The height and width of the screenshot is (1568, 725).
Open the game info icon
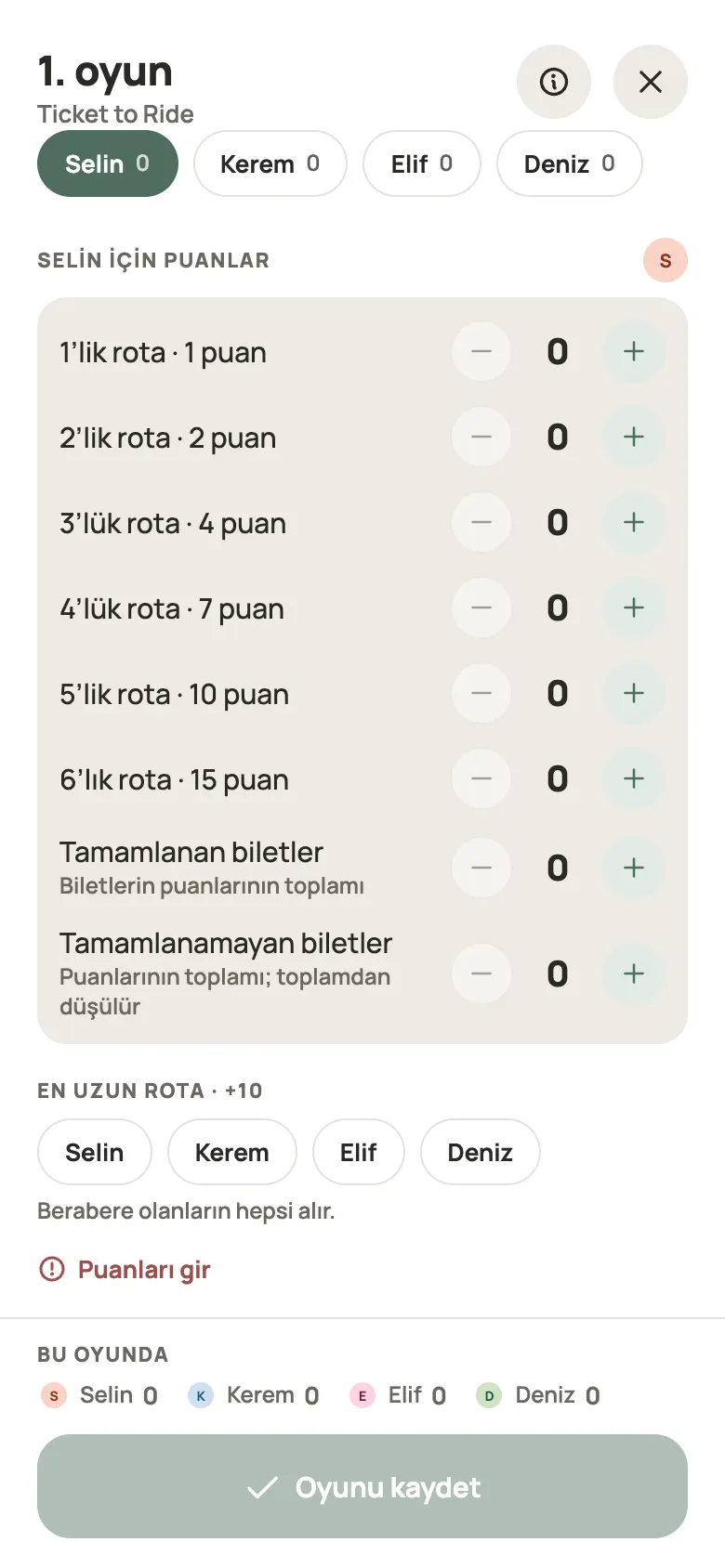(x=554, y=82)
